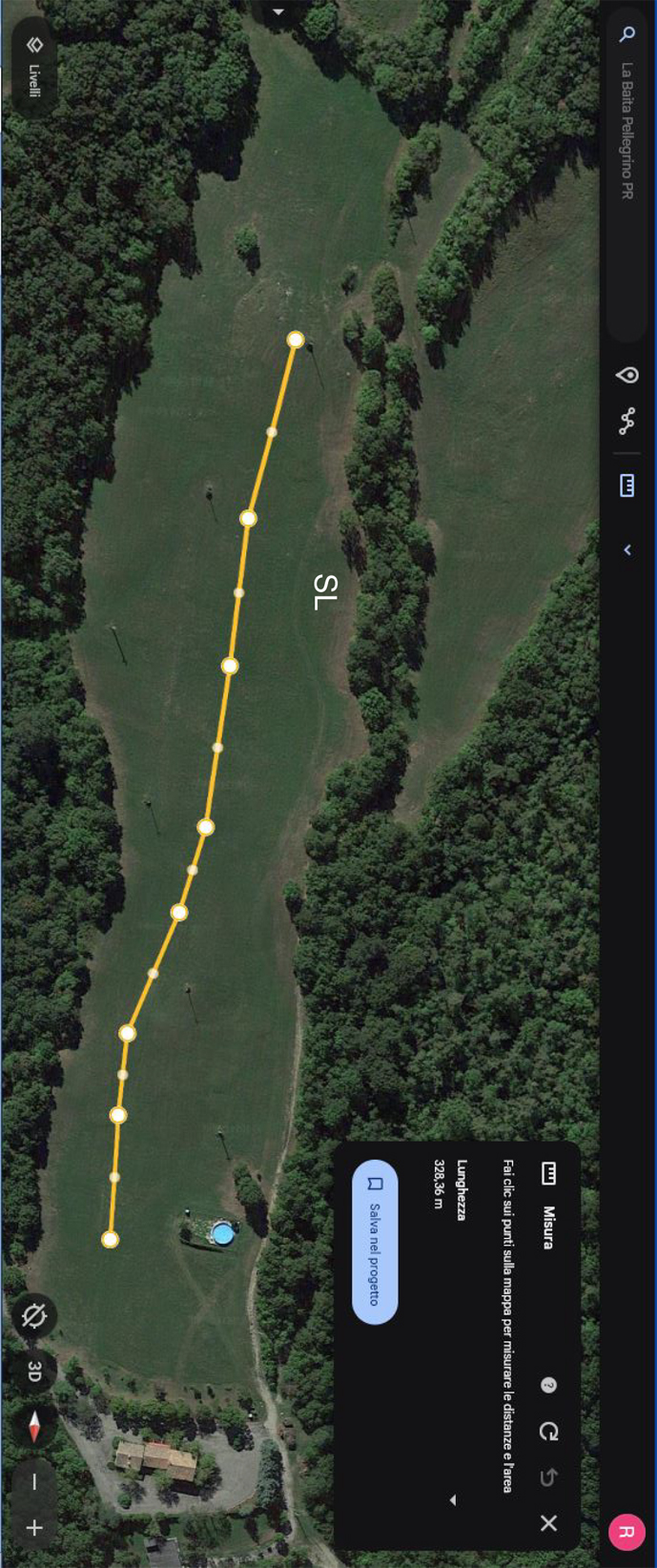This screenshot has width=657, height=1568.
Task: Save the measurement with Salva nel progetto
Action: click(375, 1241)
